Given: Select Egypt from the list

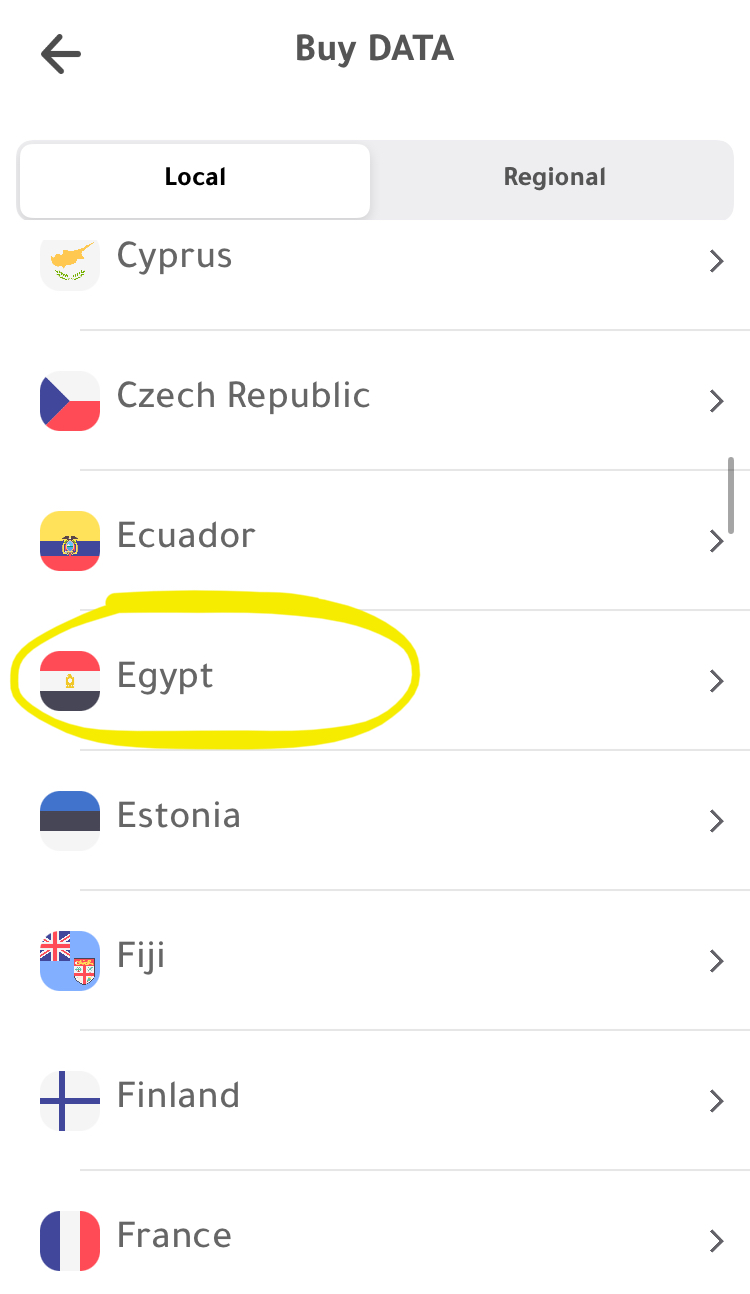Looking at the screenshot, I should click(x=375, y=680).
